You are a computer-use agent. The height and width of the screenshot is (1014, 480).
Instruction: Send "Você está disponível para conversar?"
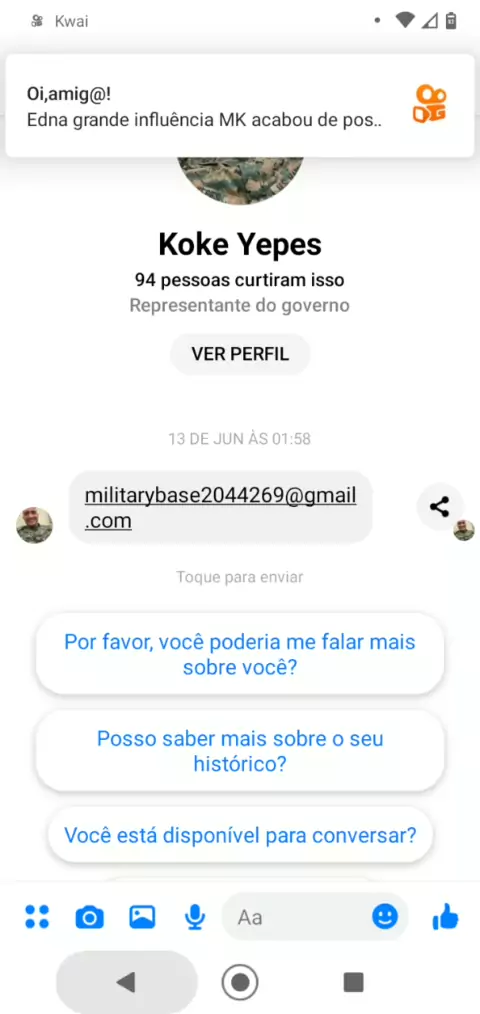click(240, 835)
